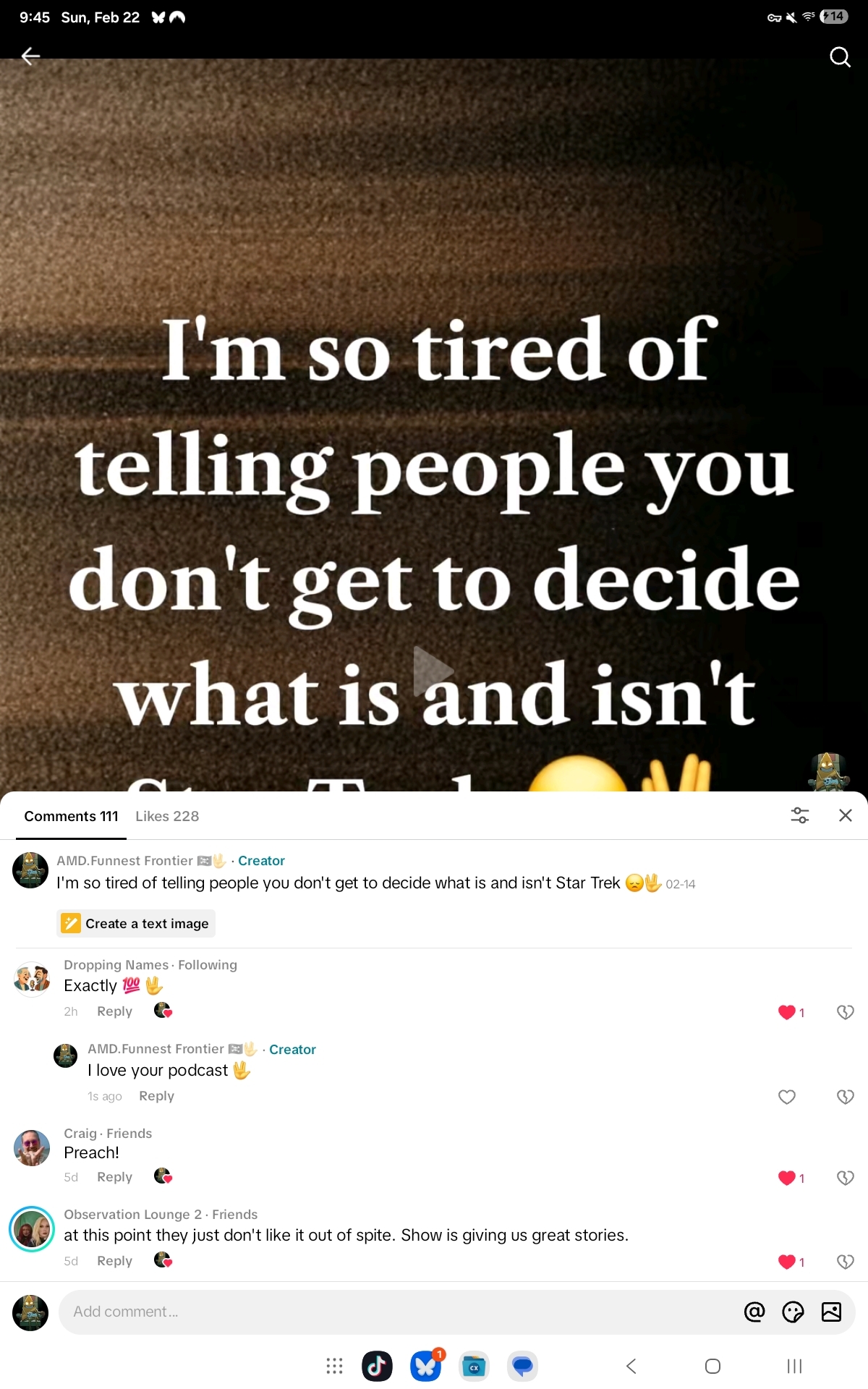Reply to Dropping Names' comment

(114, 1011)
